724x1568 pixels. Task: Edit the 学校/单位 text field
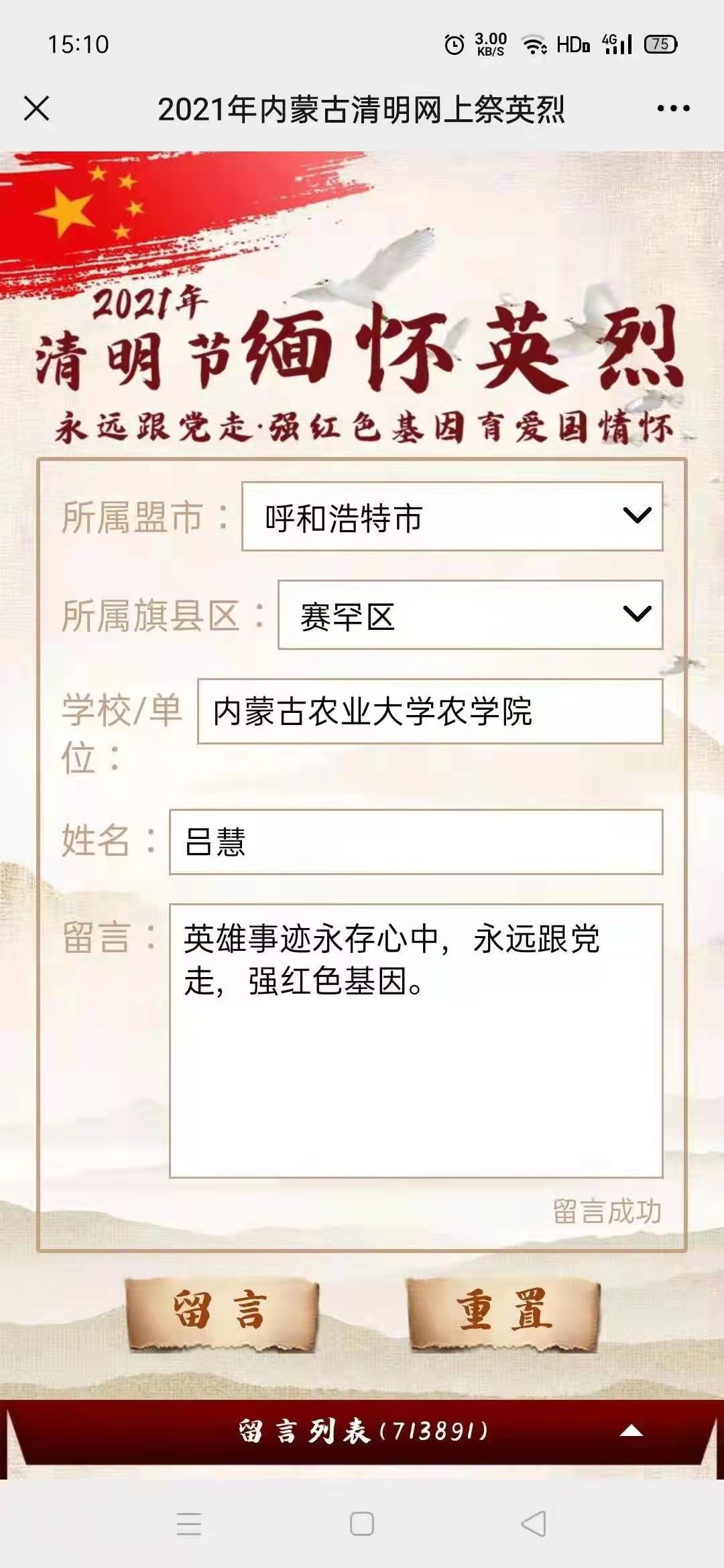coord(430,712)
